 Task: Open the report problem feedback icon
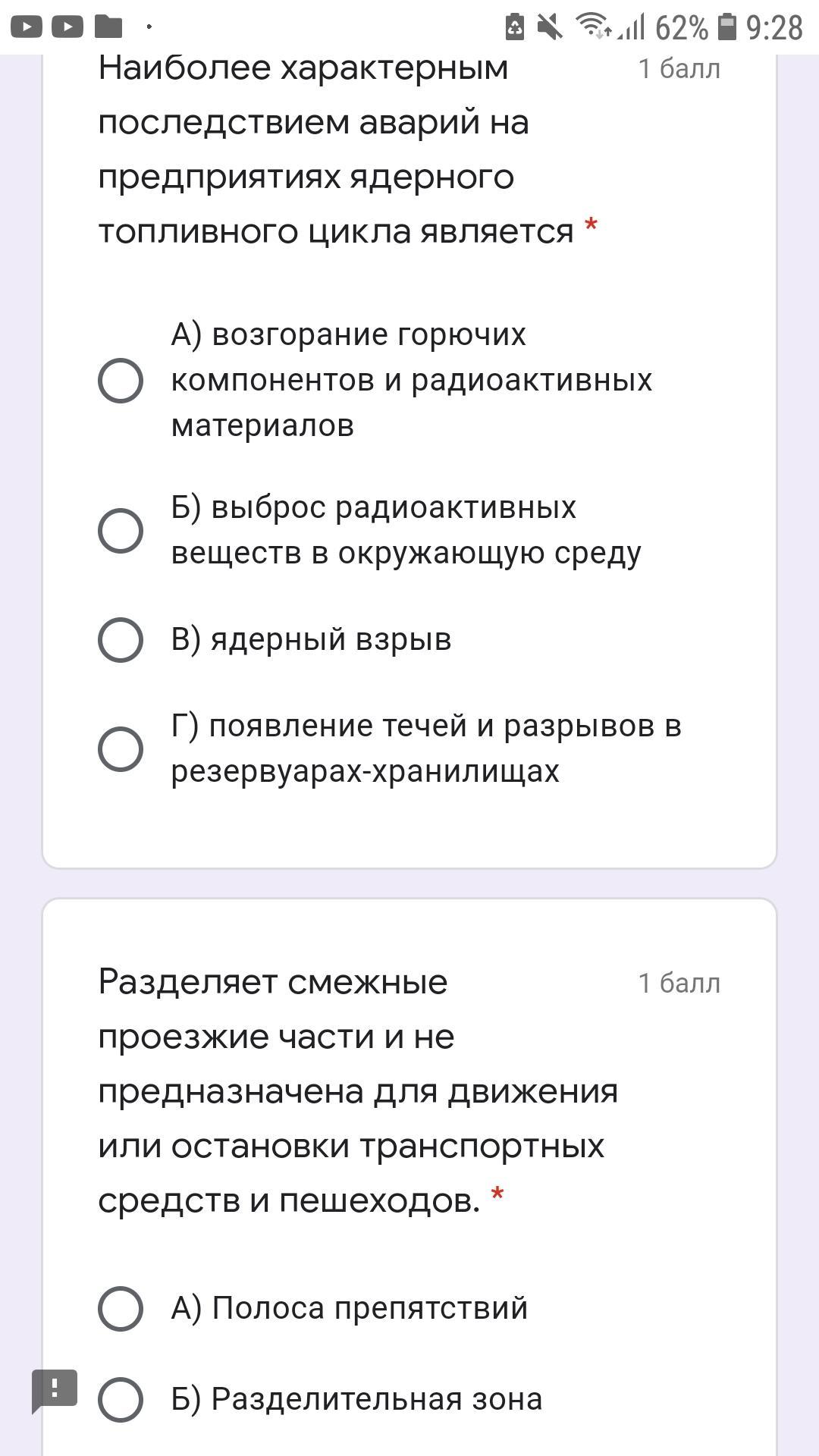pos(54,1391)
